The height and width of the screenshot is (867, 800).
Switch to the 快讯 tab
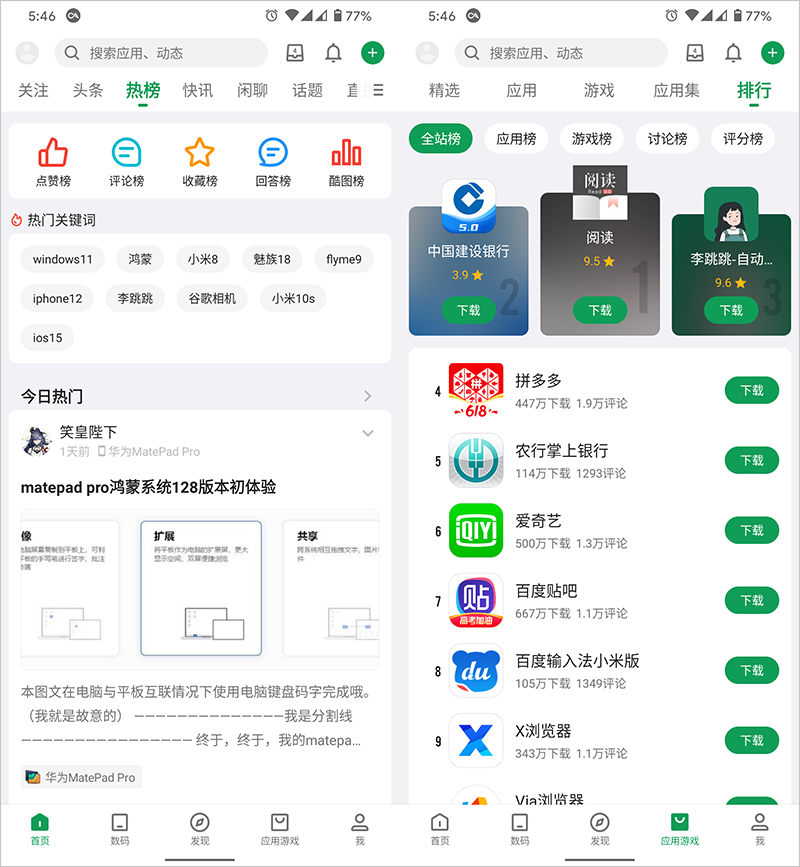pos(198,90)
